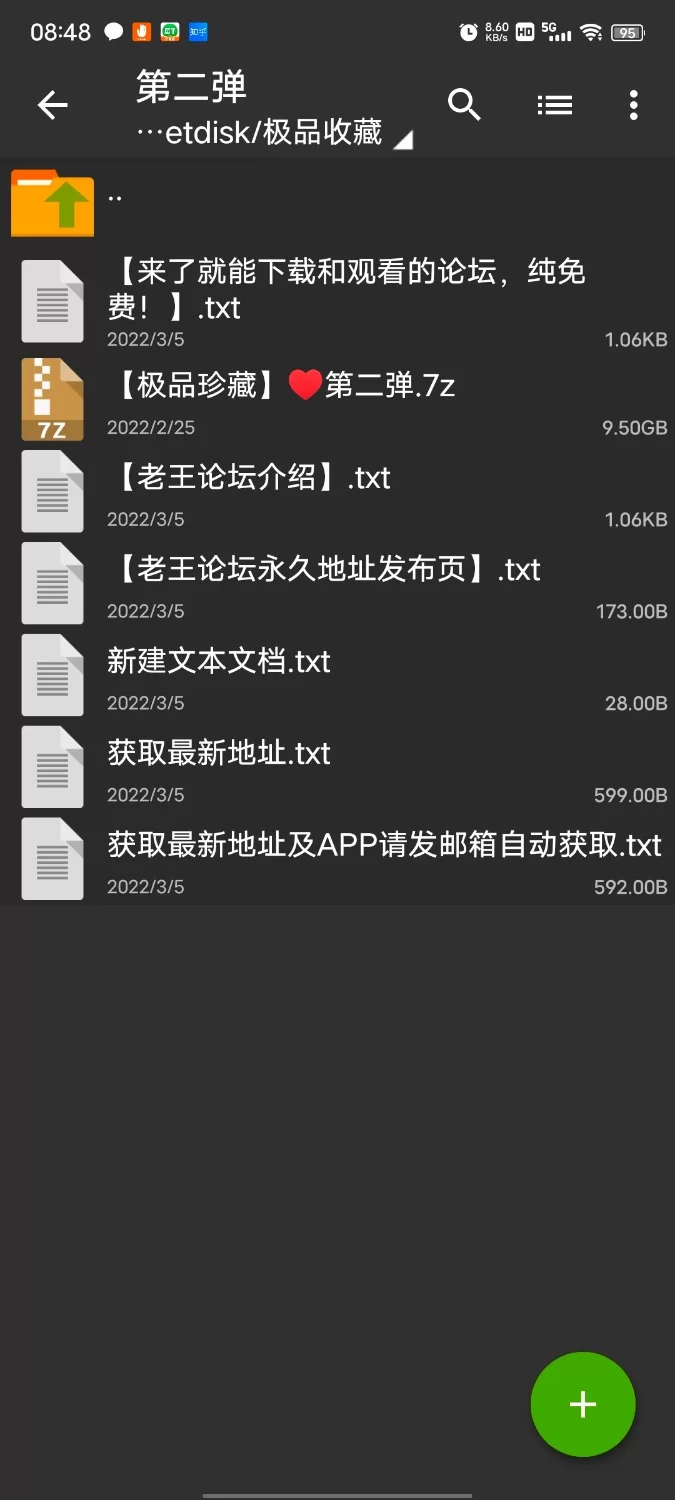Open 获取最新地址.txt
This screenshot has width=675, height=1500.
coord(337,767)
